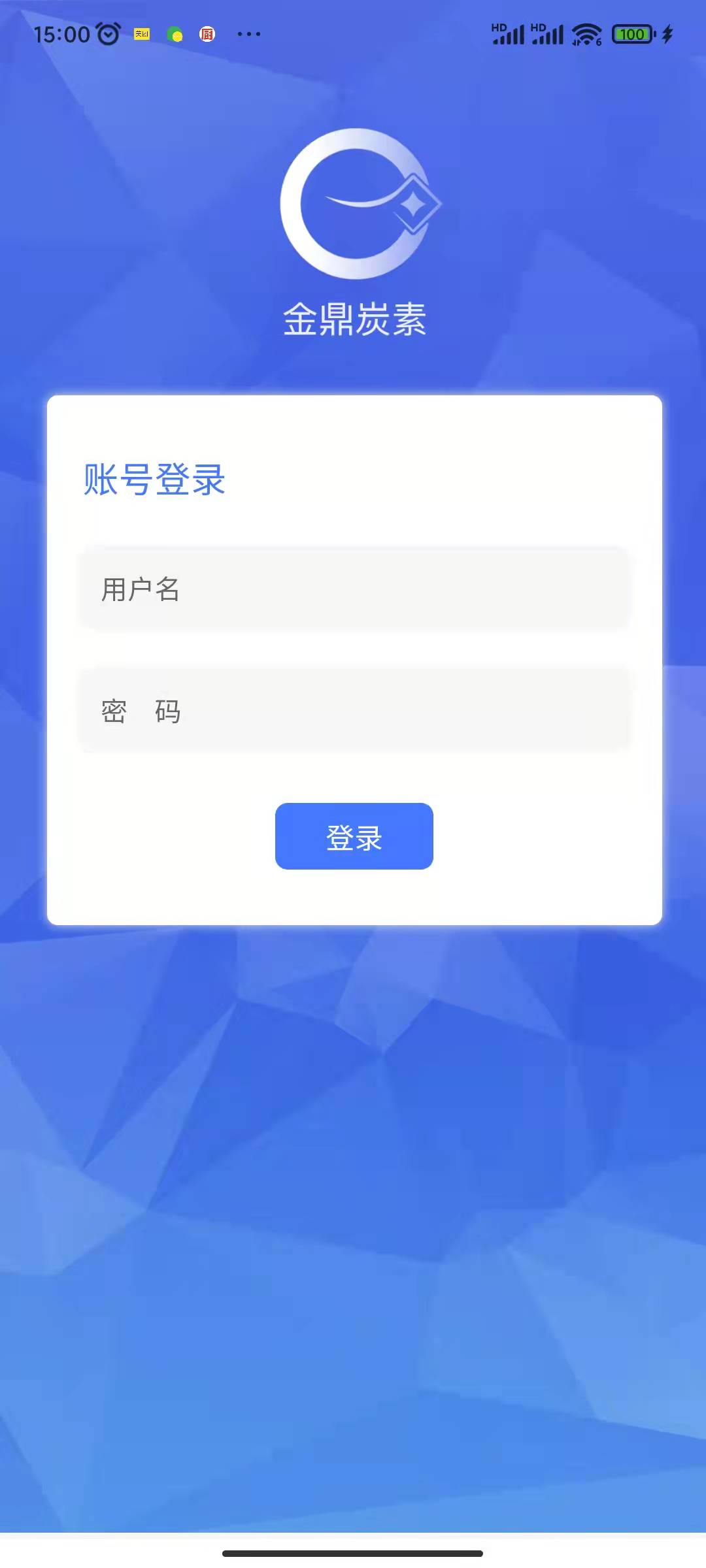Tap the blue 登录 login button
706x1568 pixels.
tap(354, 836)
